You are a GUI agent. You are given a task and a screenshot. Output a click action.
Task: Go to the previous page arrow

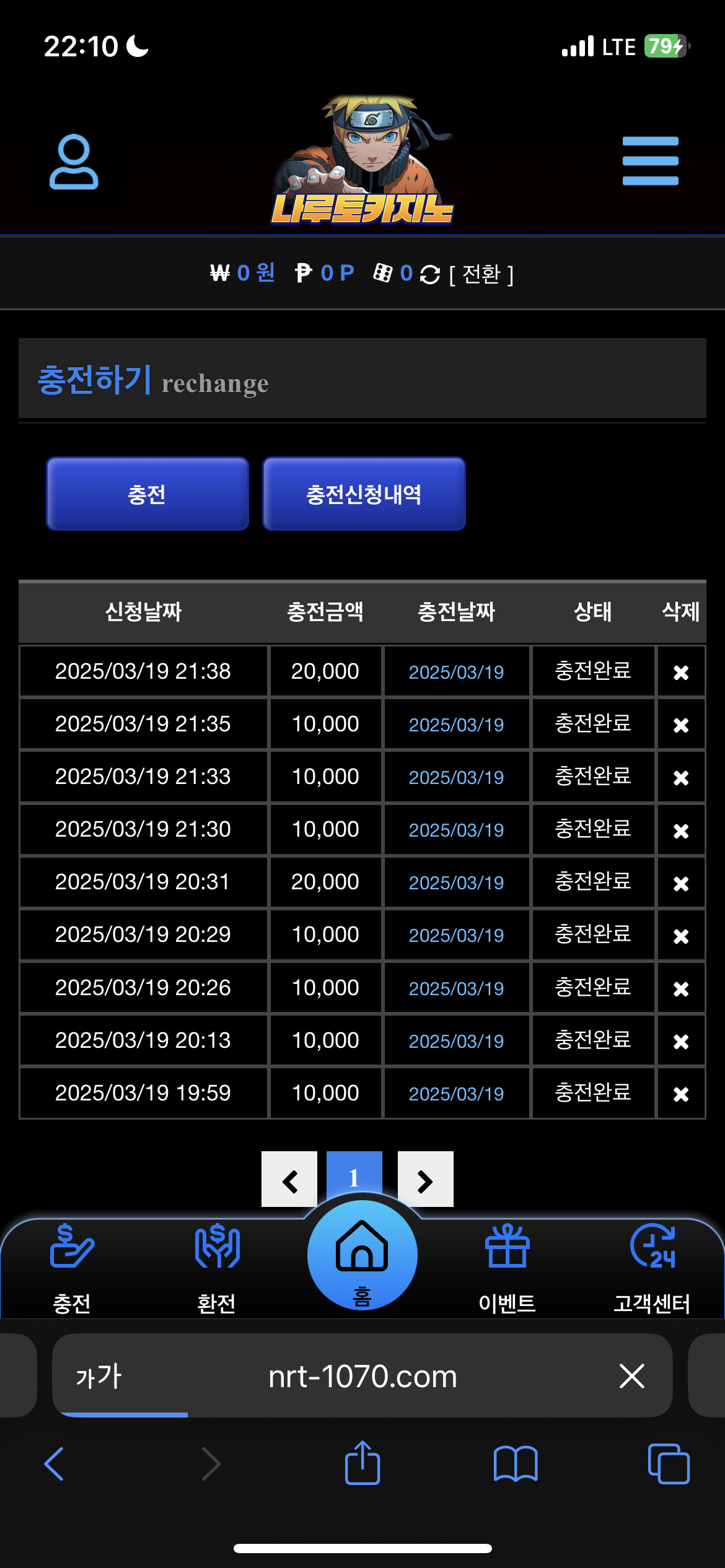pos(289,1179)
